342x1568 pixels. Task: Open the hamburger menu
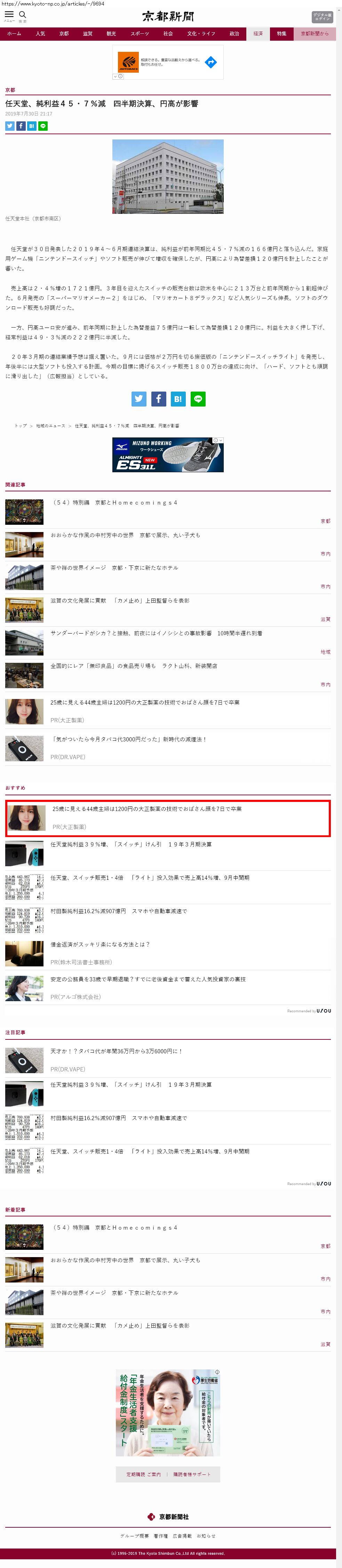[x=9, y=15]
